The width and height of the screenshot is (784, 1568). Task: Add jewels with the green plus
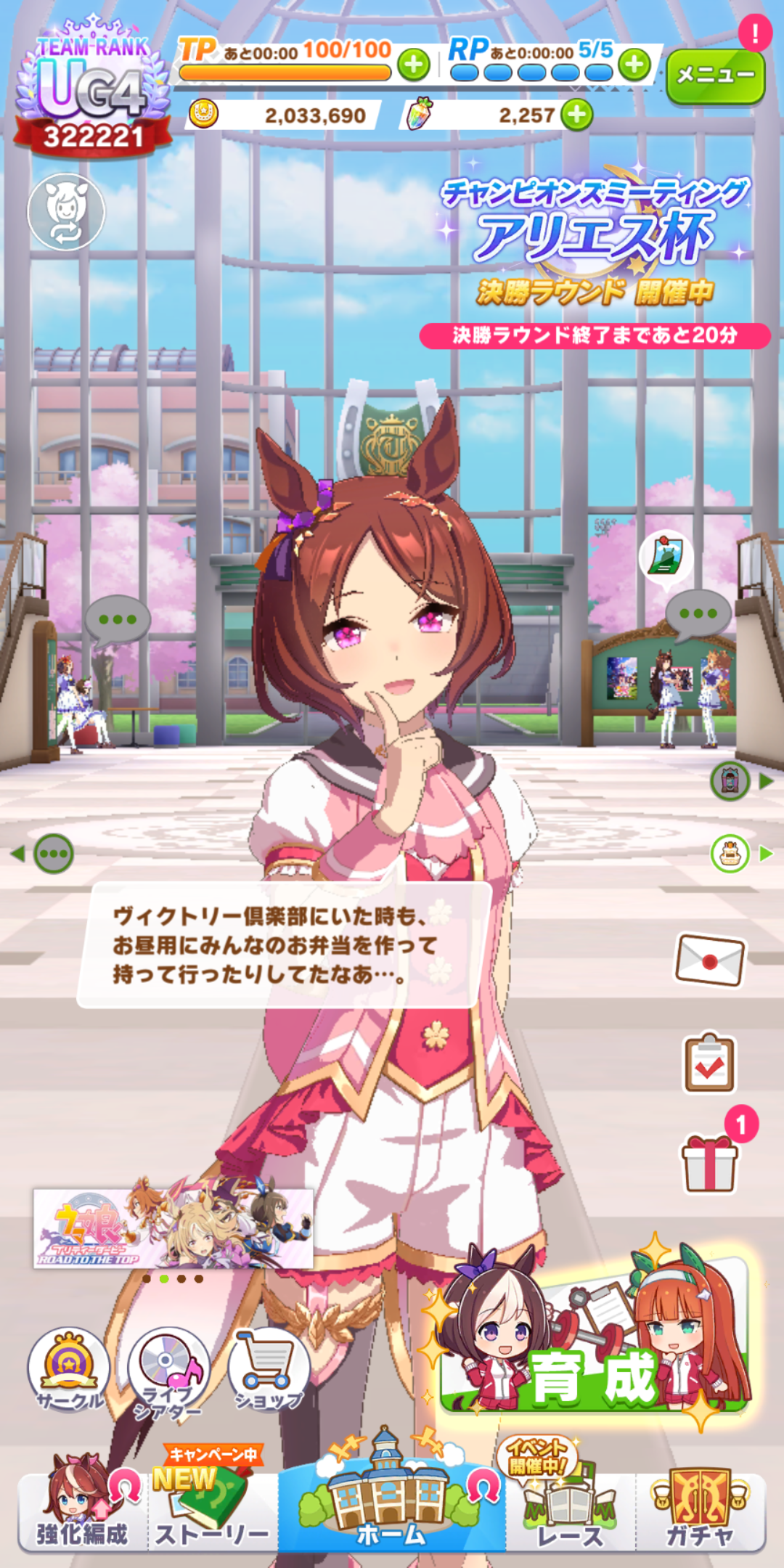pyautogui.click(x=577, y=115)
